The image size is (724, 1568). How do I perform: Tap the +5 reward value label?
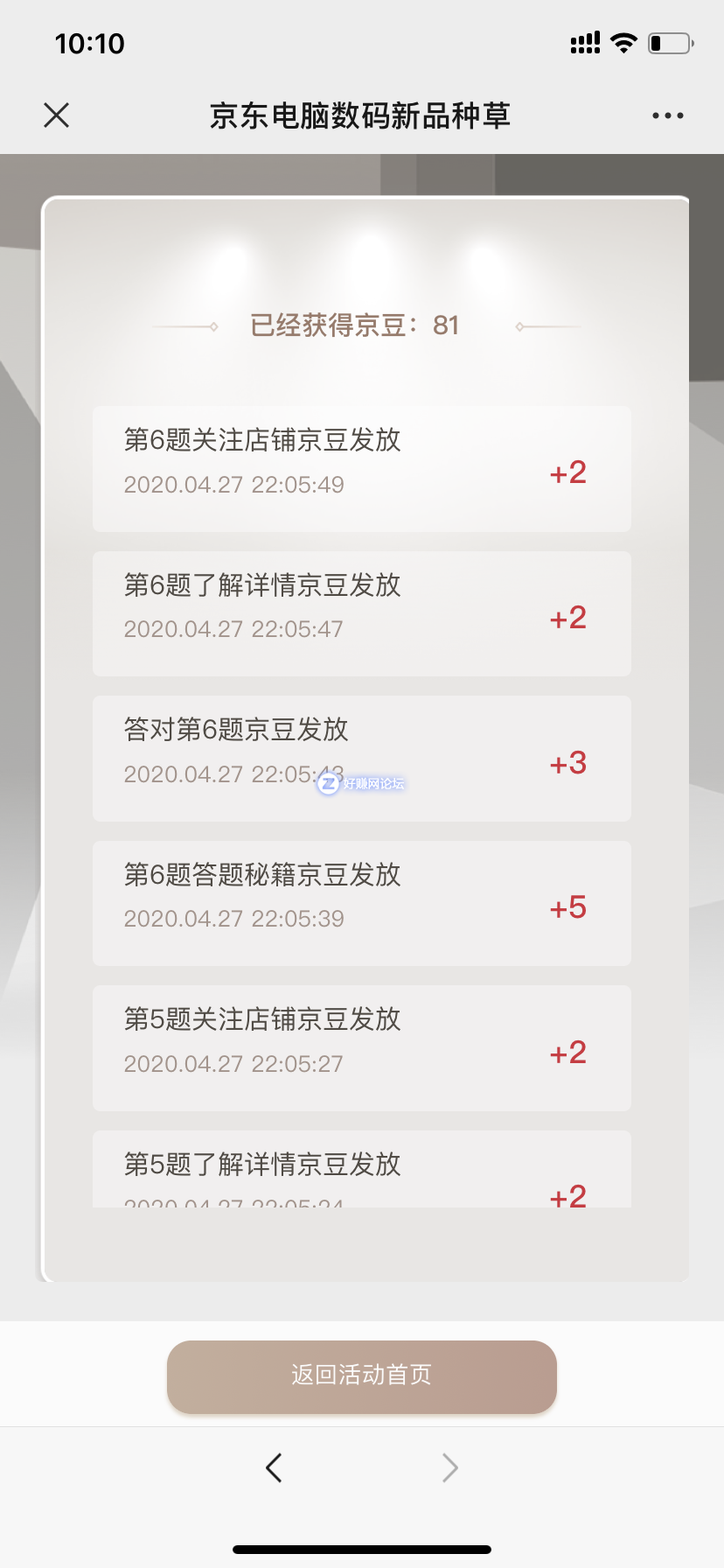[x=566, y=908]
